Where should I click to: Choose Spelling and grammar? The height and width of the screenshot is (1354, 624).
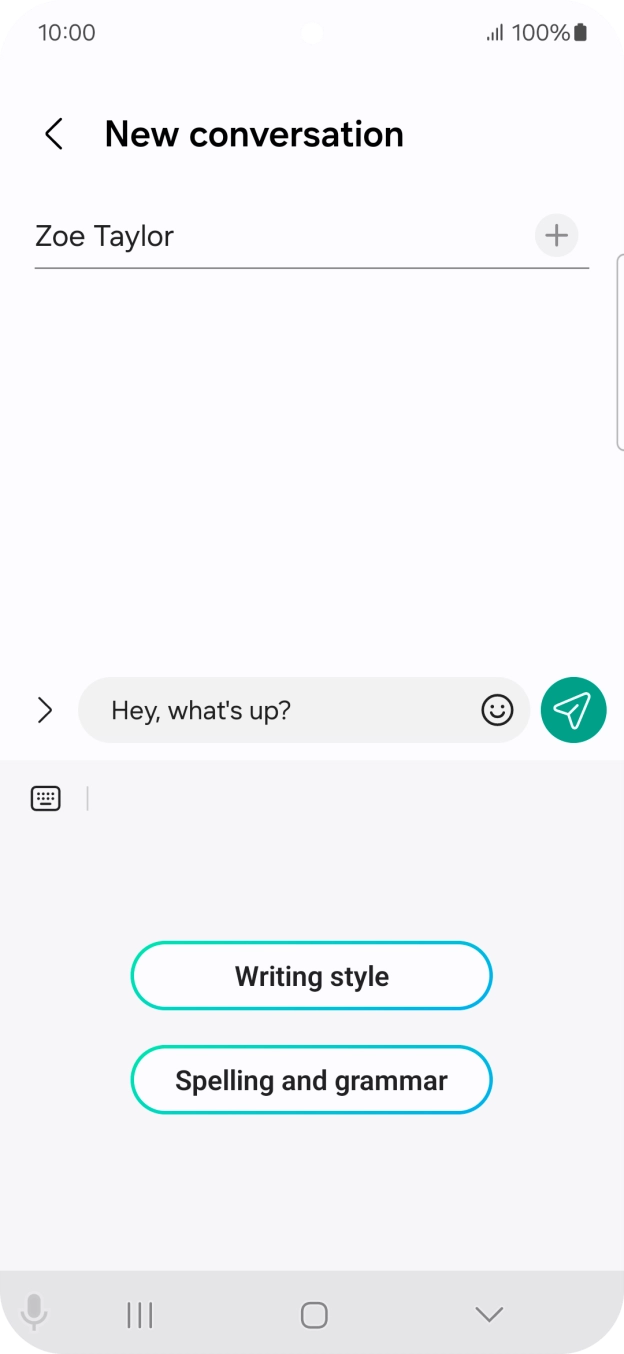pyautogui.click(x=312, y=1080)
